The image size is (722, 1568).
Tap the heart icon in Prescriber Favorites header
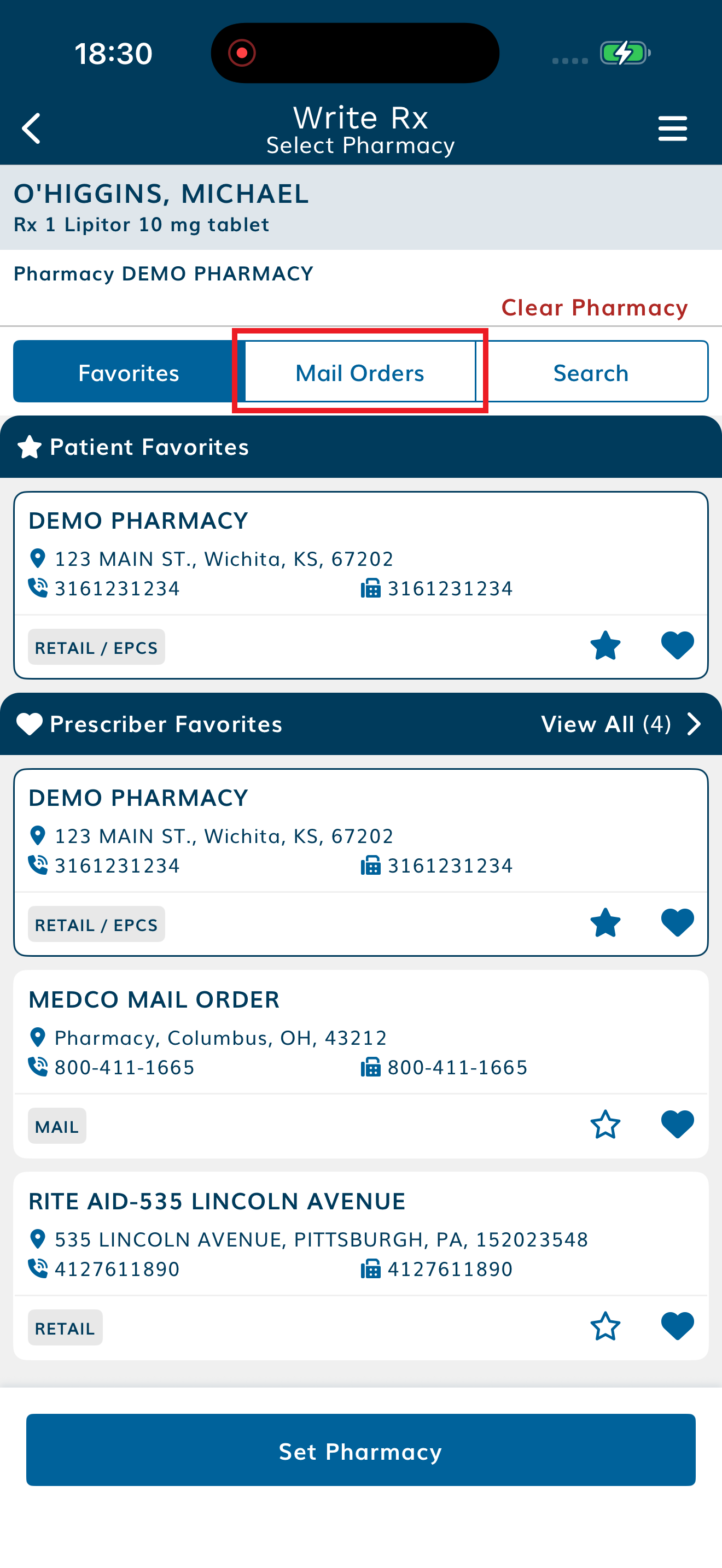(28, 724)
